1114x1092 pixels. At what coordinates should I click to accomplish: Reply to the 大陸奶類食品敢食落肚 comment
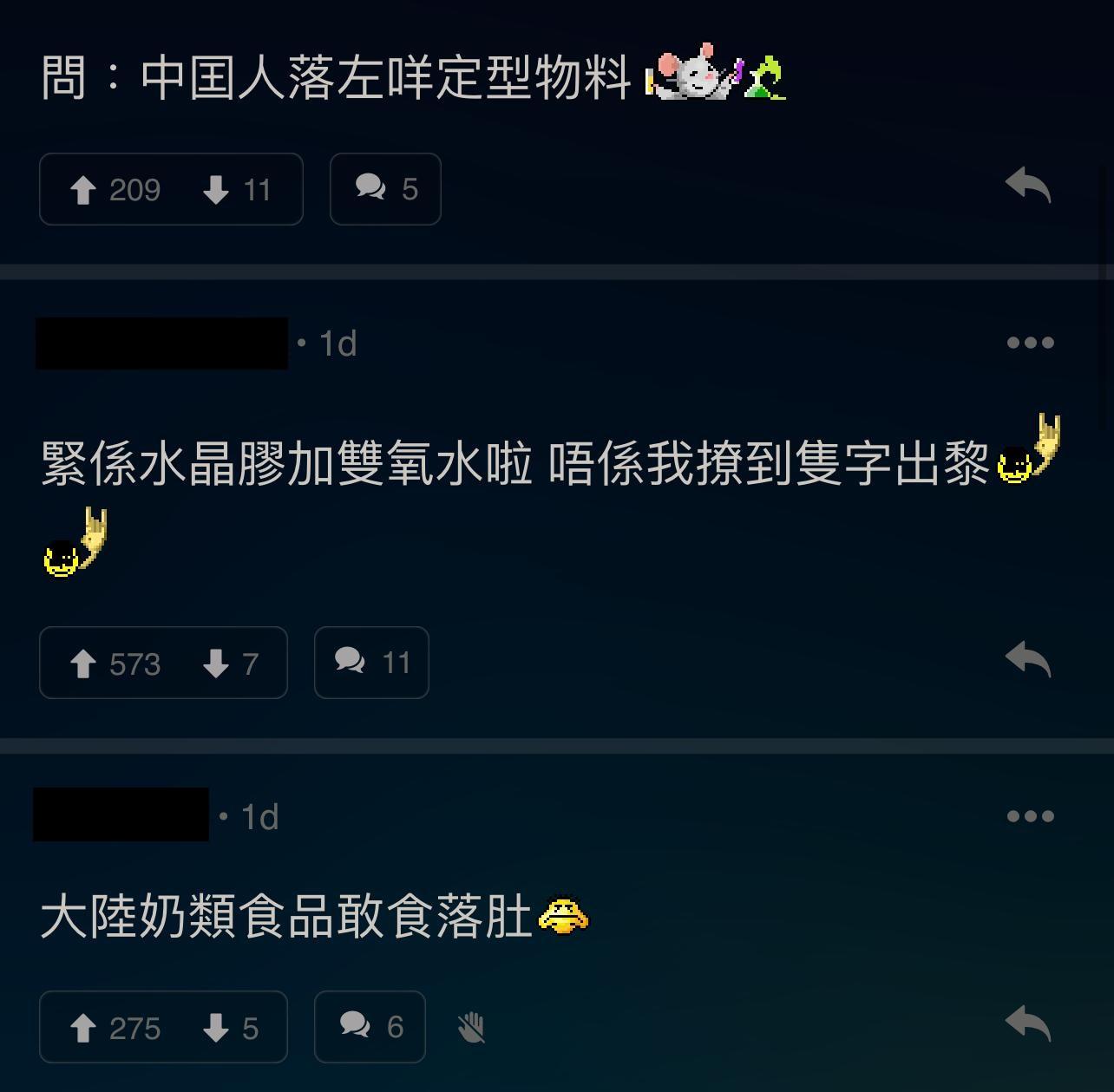[1028, 1023]
